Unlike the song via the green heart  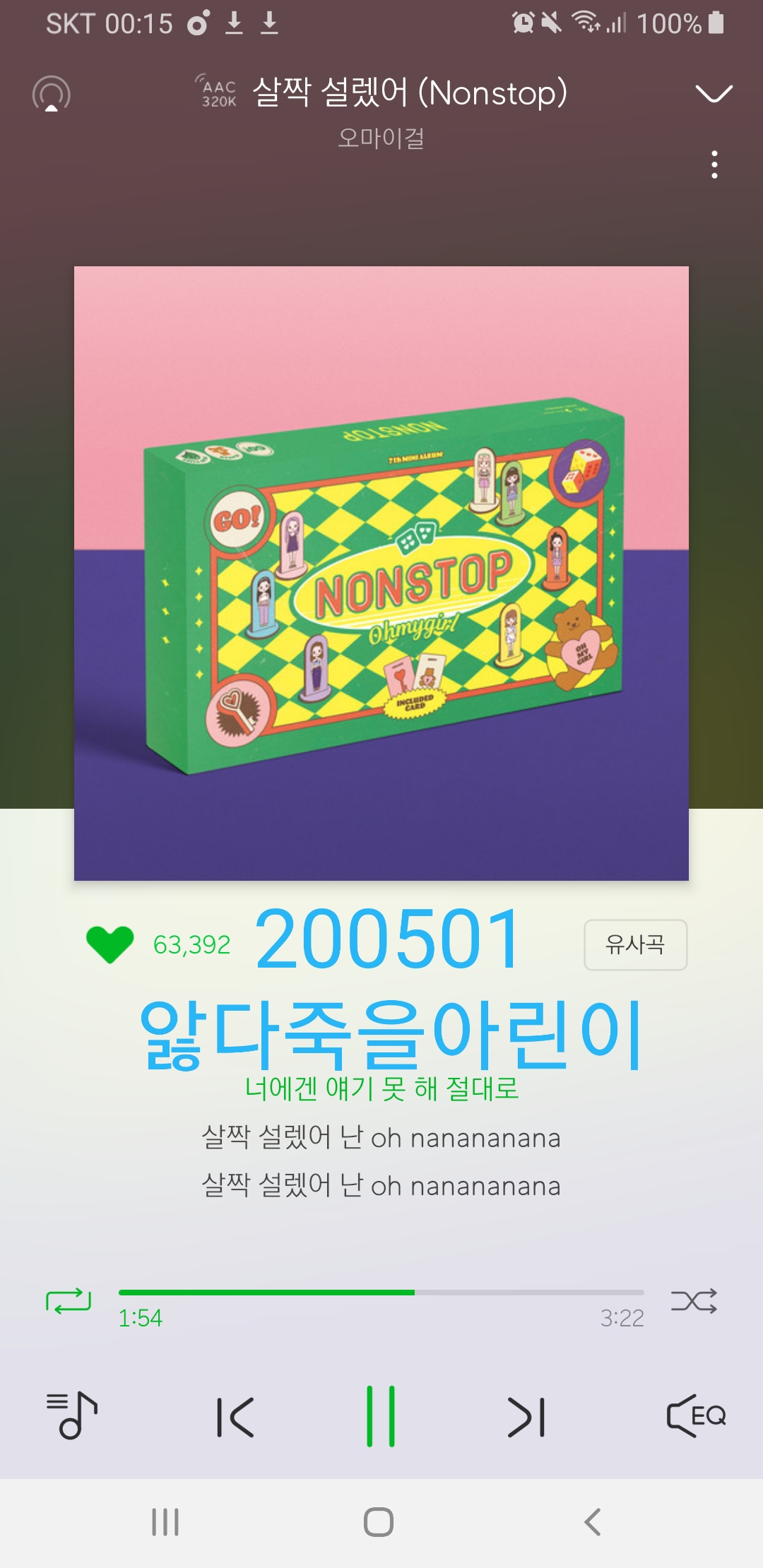110,944
